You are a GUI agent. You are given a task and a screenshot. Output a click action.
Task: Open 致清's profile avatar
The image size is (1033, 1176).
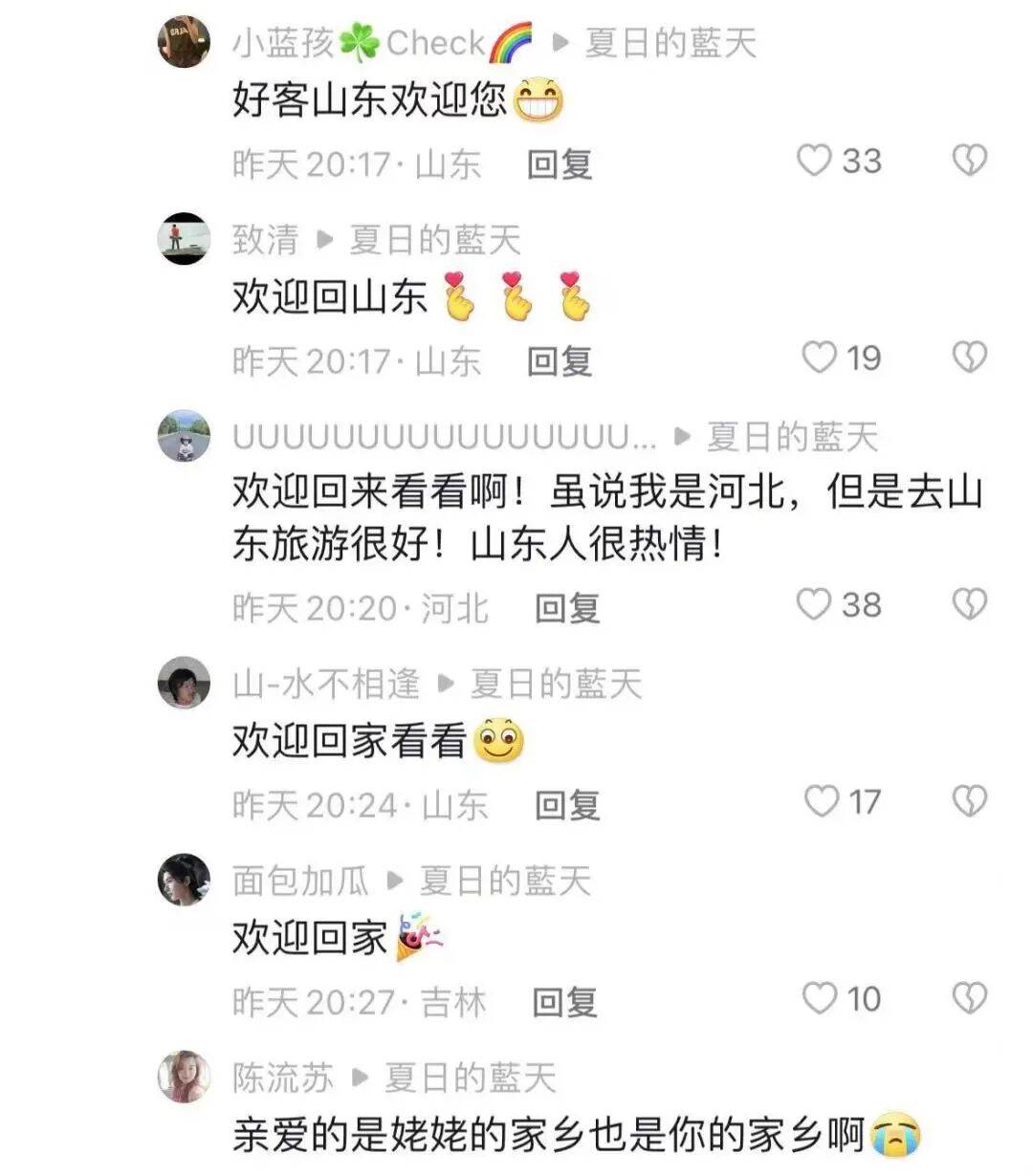pyautogui.click(x=184, y=238)
